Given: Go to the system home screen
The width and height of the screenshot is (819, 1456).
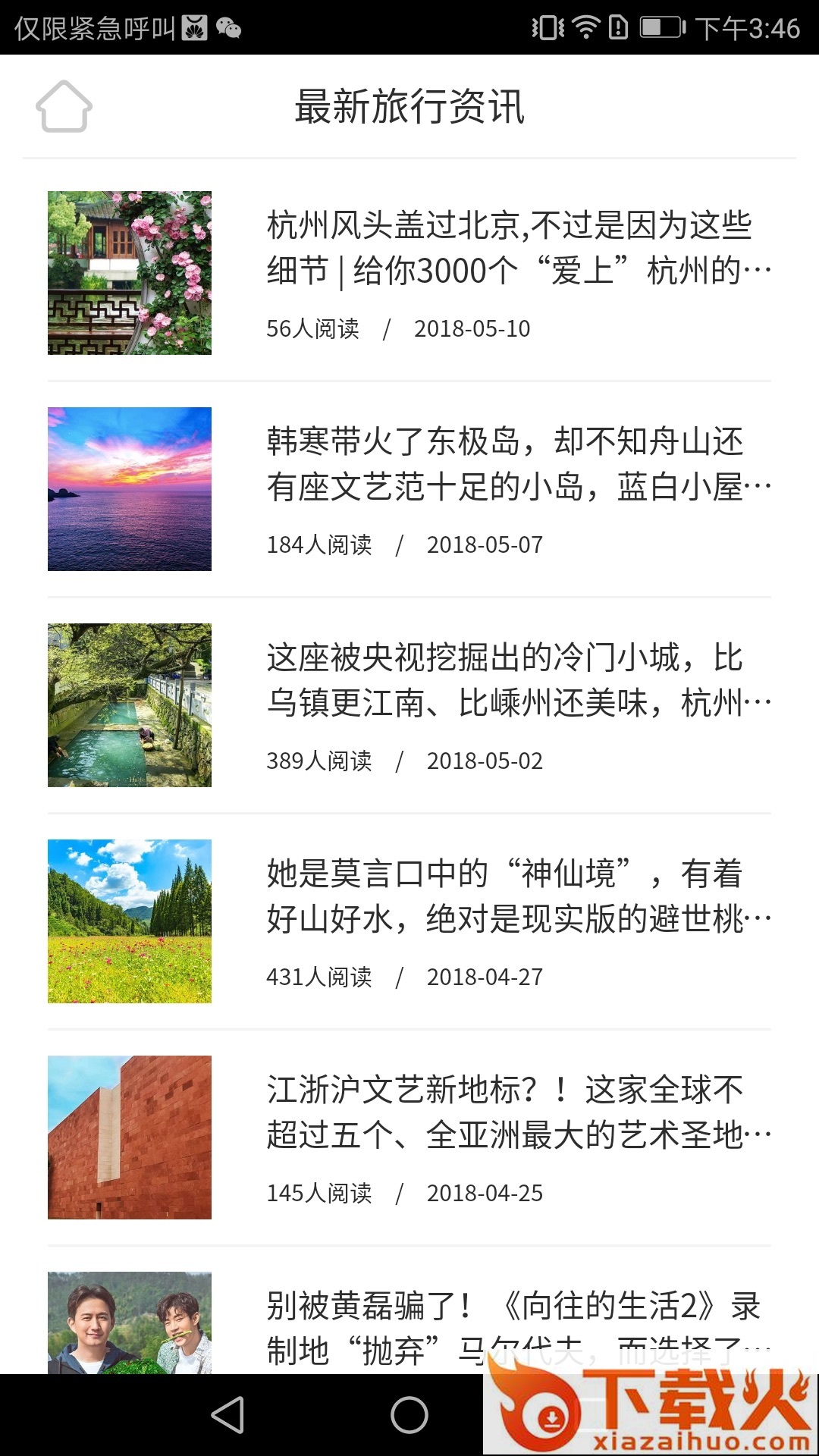Looking at the screenshot, I should coord(409,1415).
